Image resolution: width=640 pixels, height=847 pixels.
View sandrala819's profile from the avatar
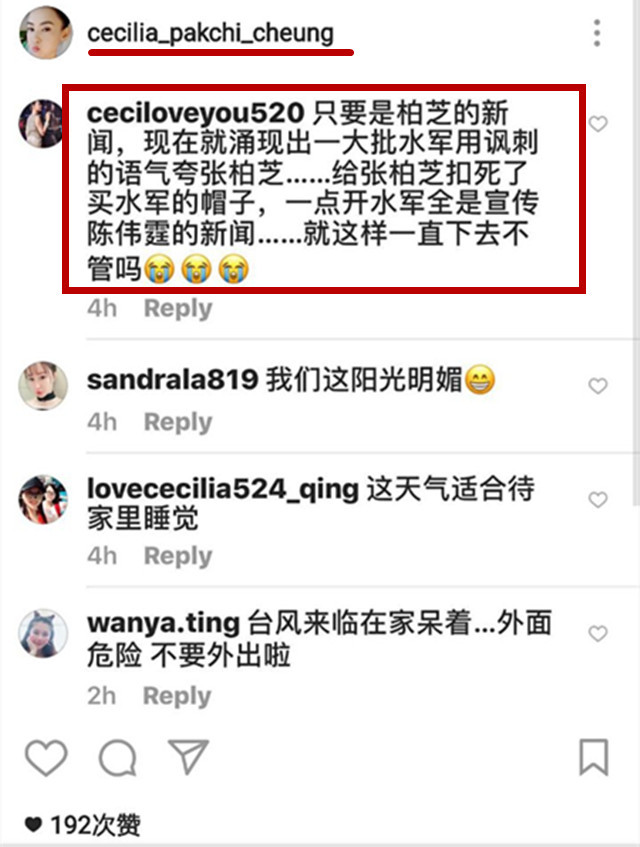point(44,386)
